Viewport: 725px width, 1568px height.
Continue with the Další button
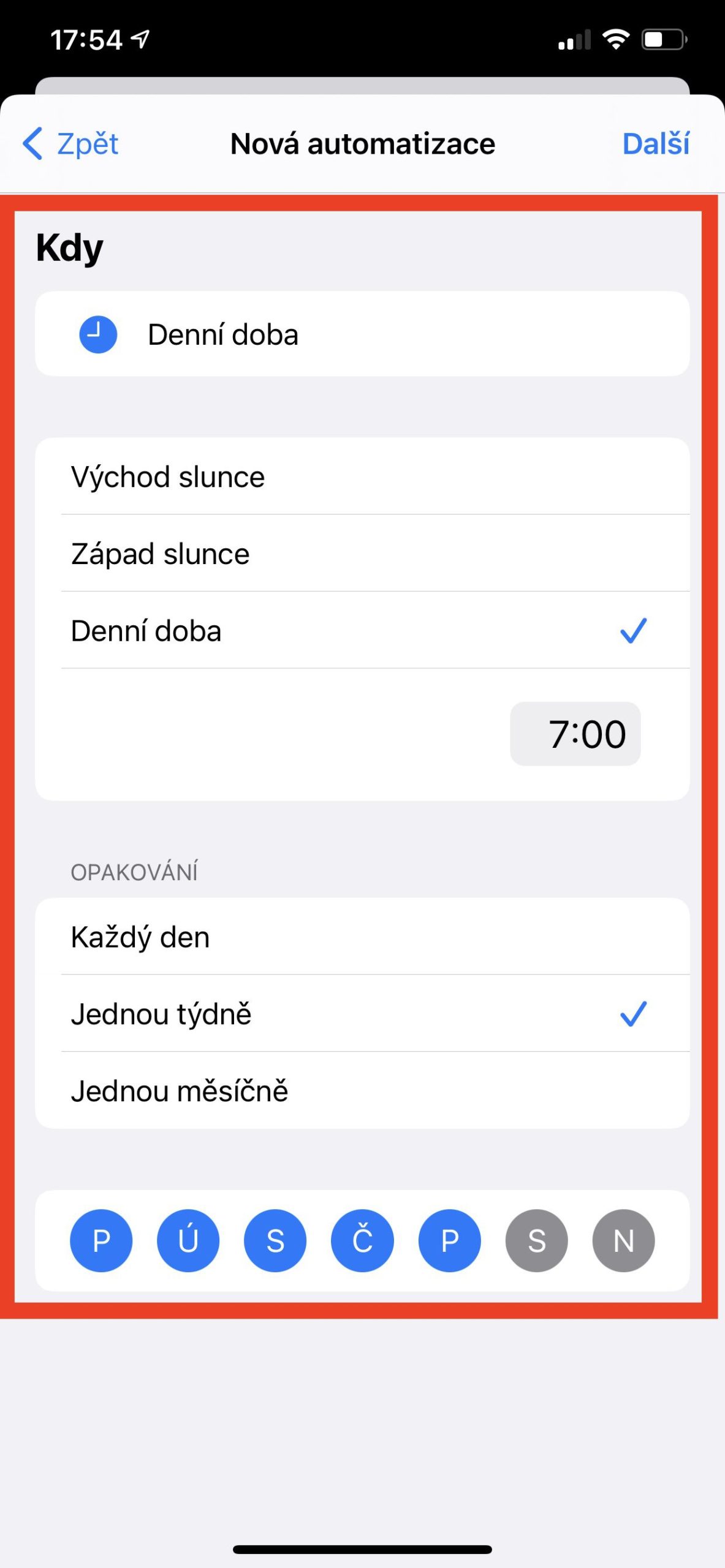point(655,144)
